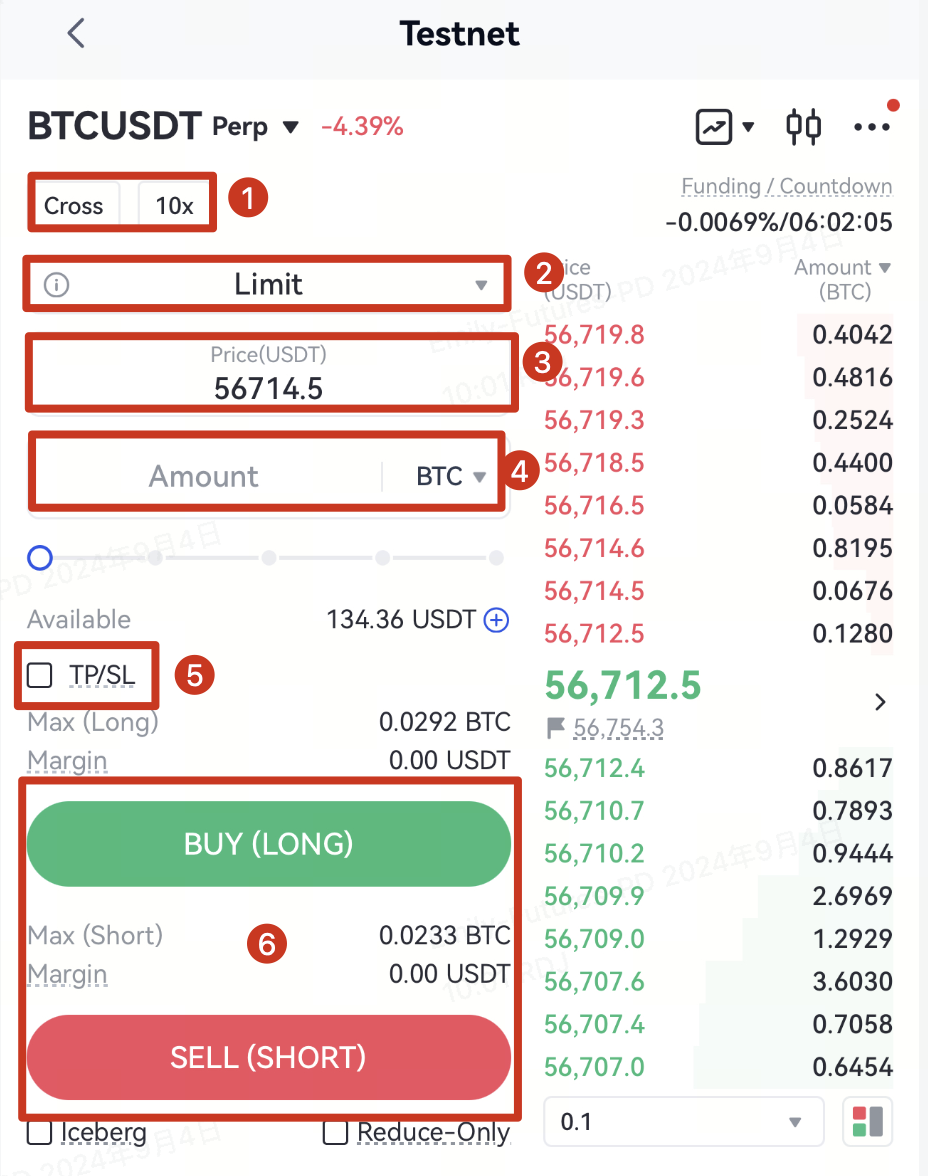928x1176 pixels.
Task: Adjust the 10x leverage setting
Action: coord(174,205)
